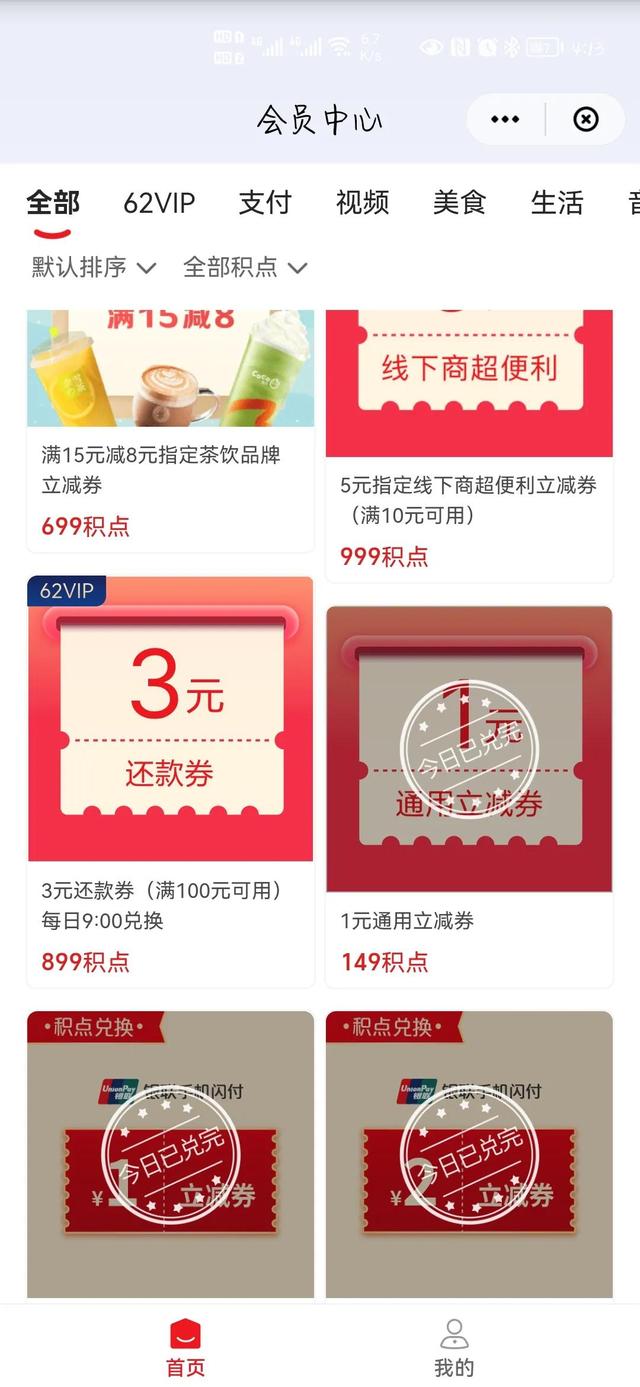Close the mini program

pyautogui.click(x=585, y=120)
